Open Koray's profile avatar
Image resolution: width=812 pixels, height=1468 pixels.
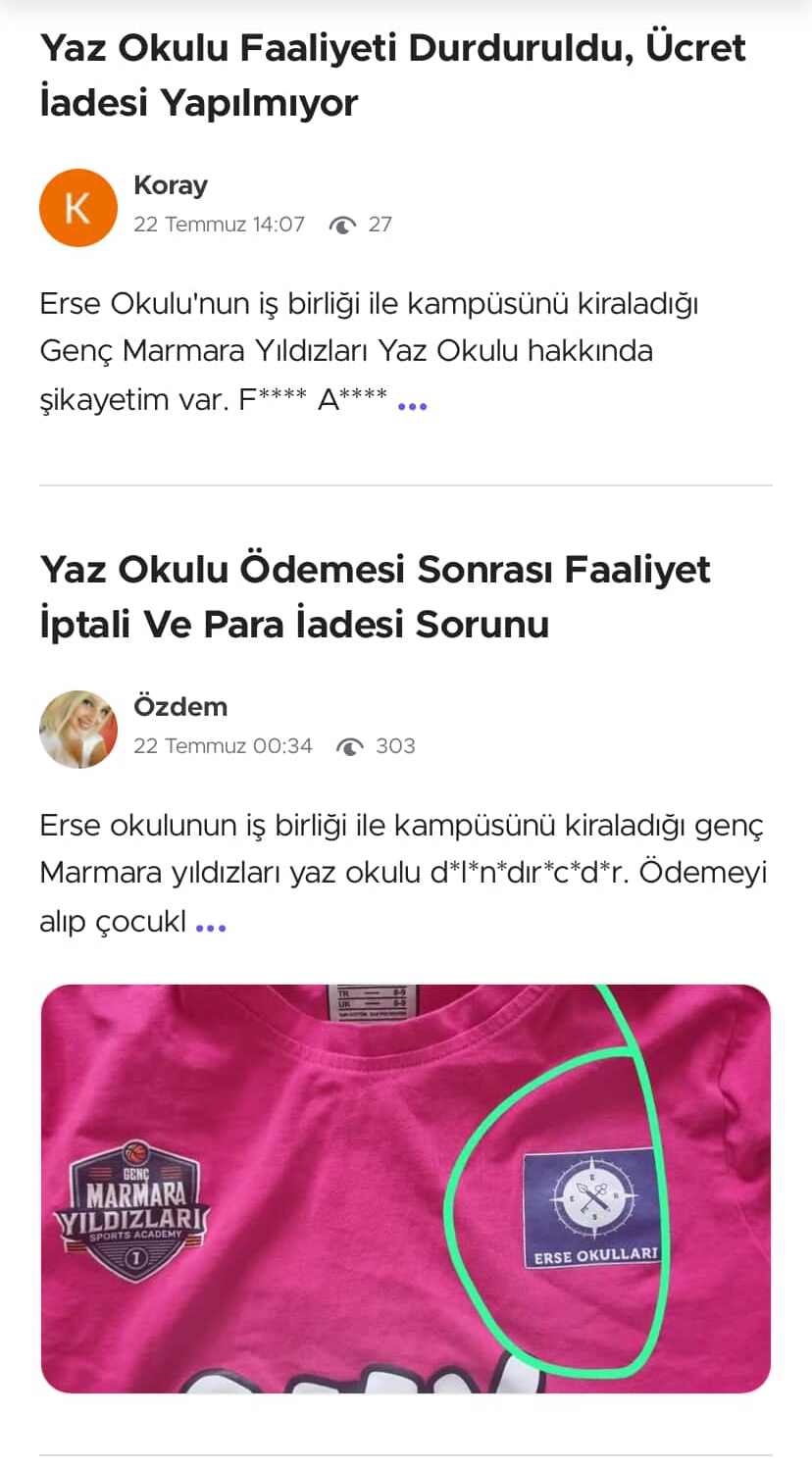[78, 208]
